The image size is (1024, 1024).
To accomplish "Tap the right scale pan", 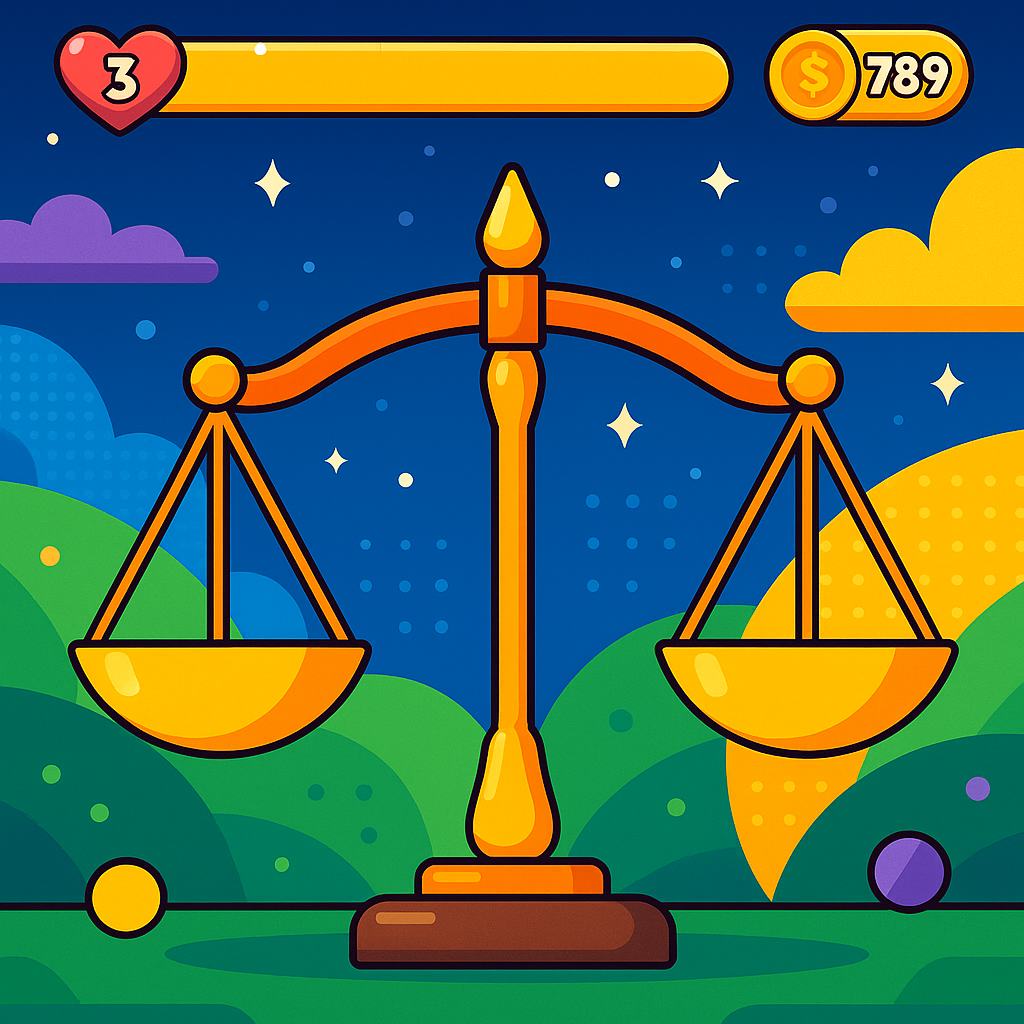I will pos(806,688).
